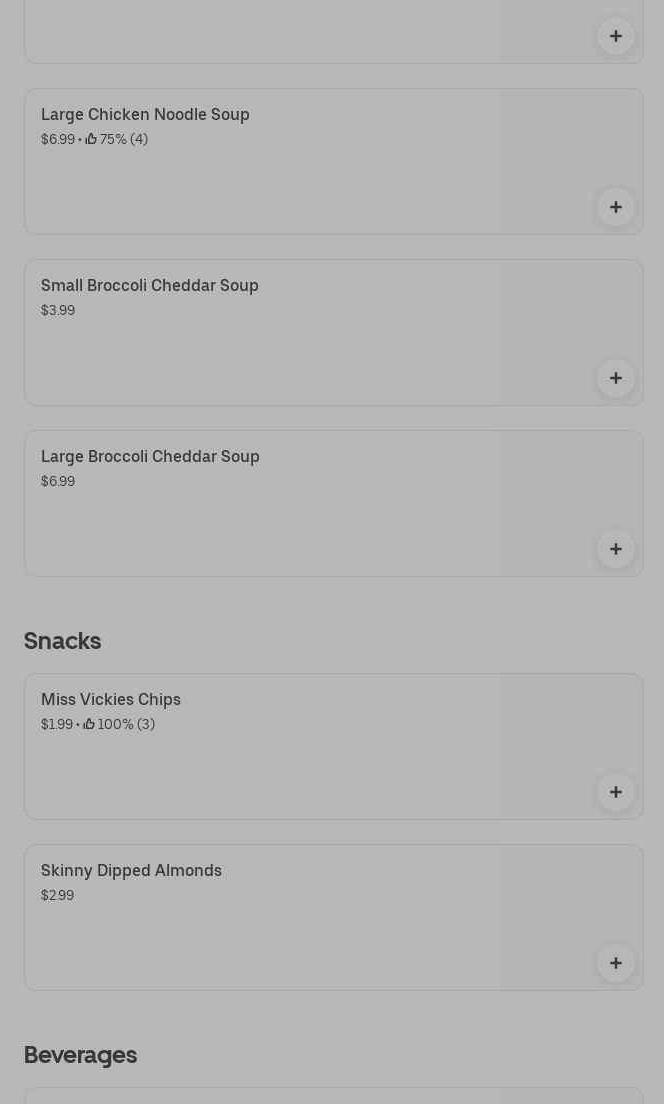Open Large Broccoli Cheddar Soup card
664x1104 pixels.
coord(150,456)
